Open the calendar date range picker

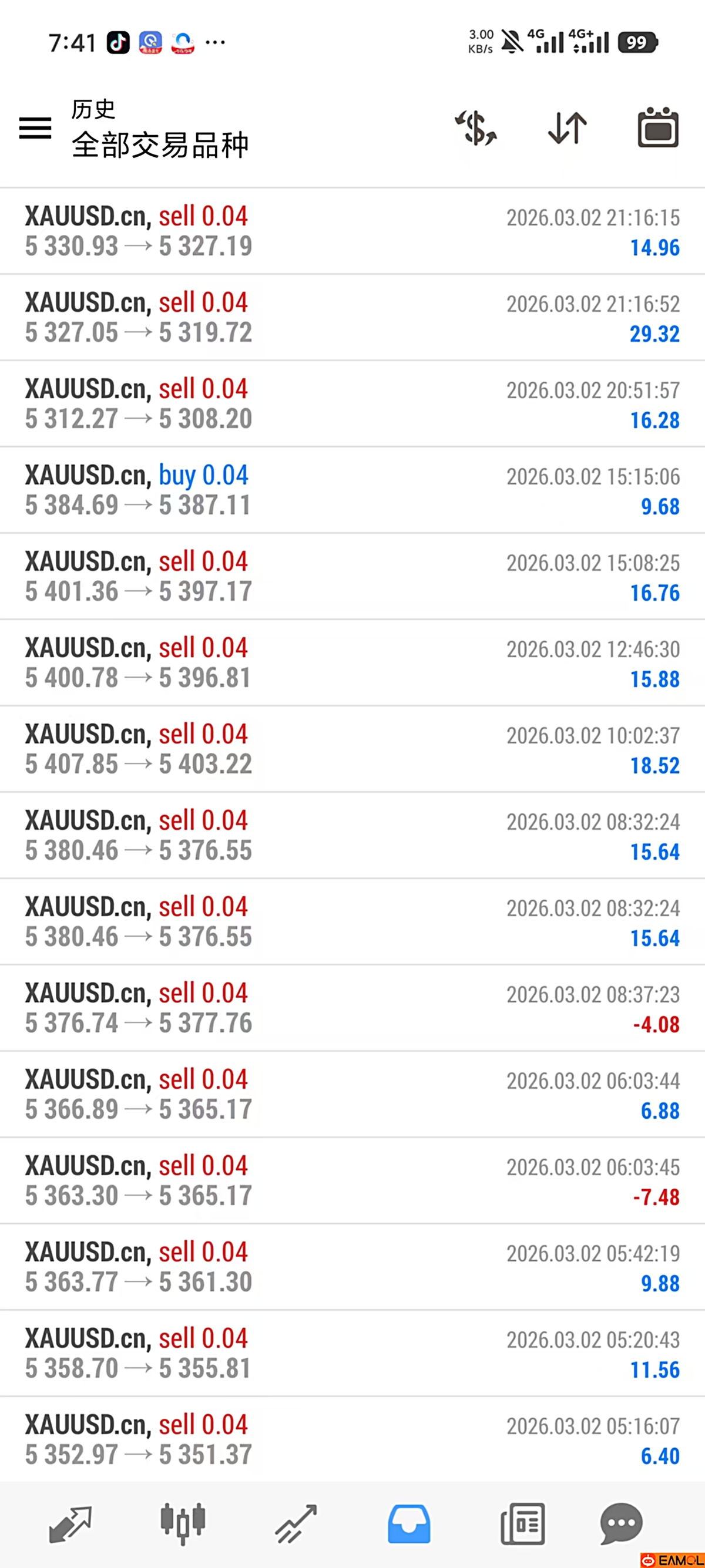658,128
